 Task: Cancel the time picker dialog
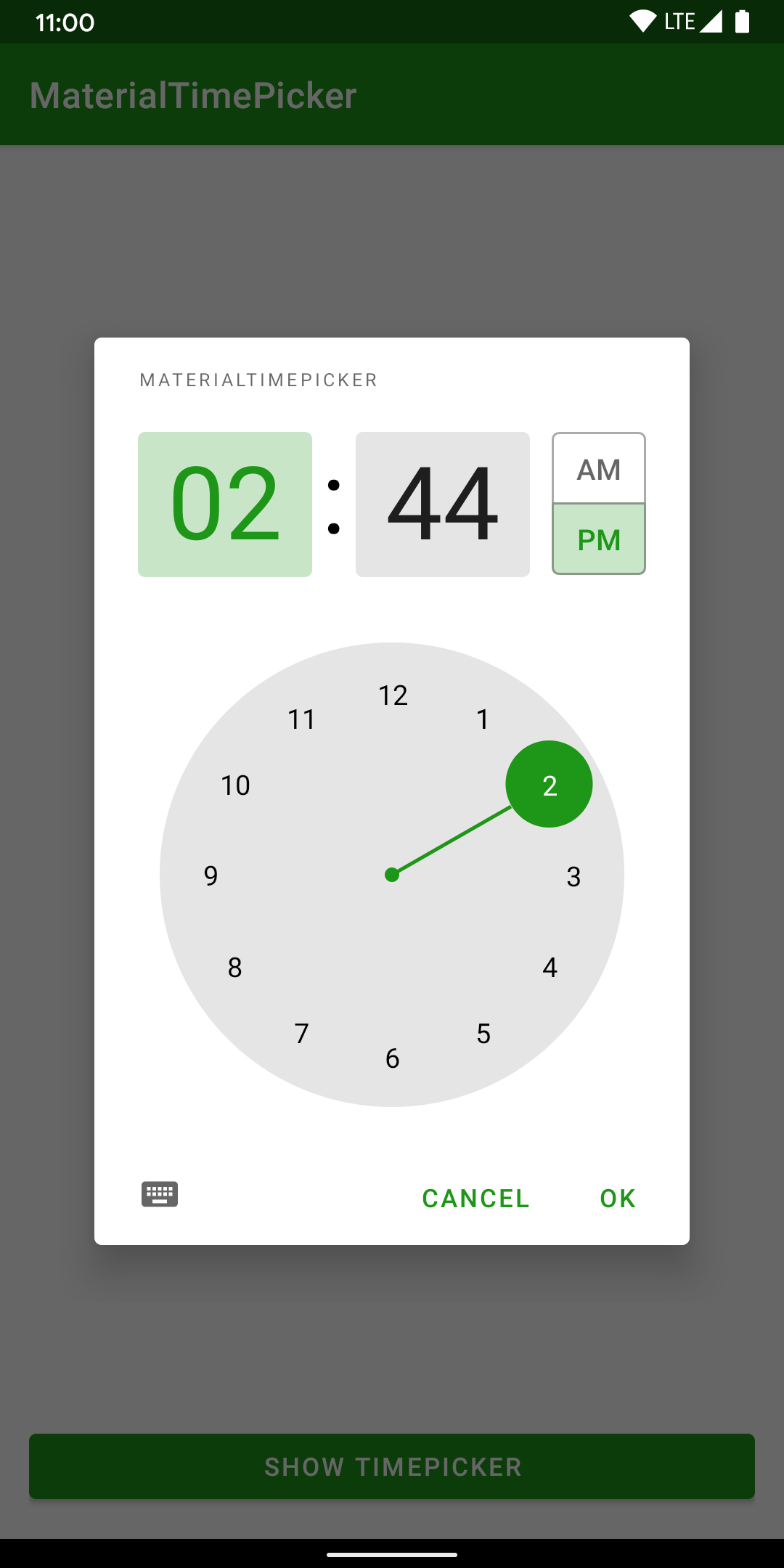click(475, 1199)
